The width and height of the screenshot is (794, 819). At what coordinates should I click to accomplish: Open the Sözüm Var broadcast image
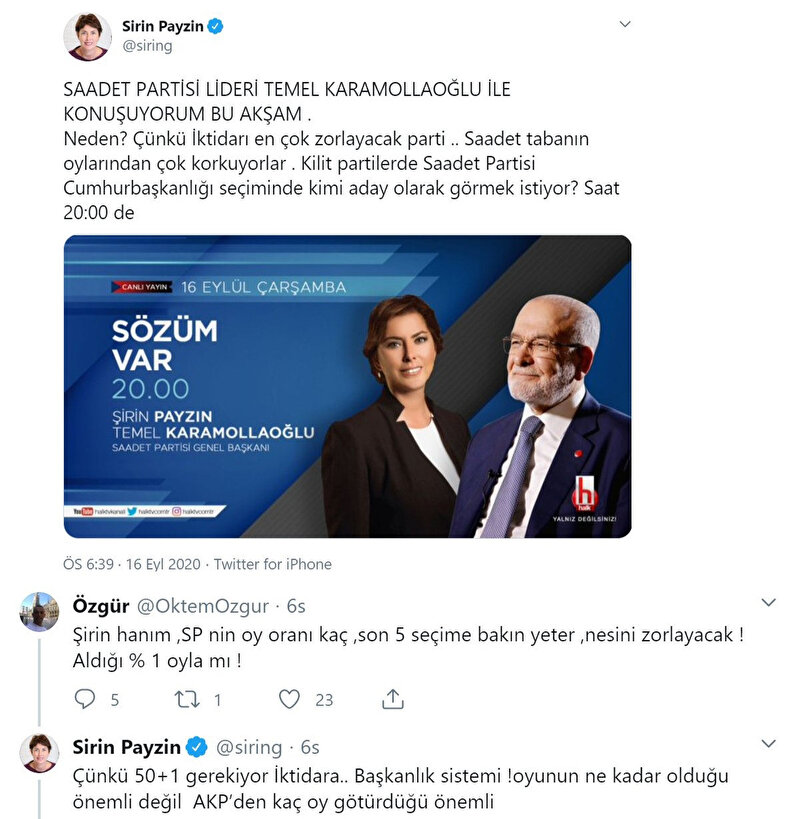point(346,386)
